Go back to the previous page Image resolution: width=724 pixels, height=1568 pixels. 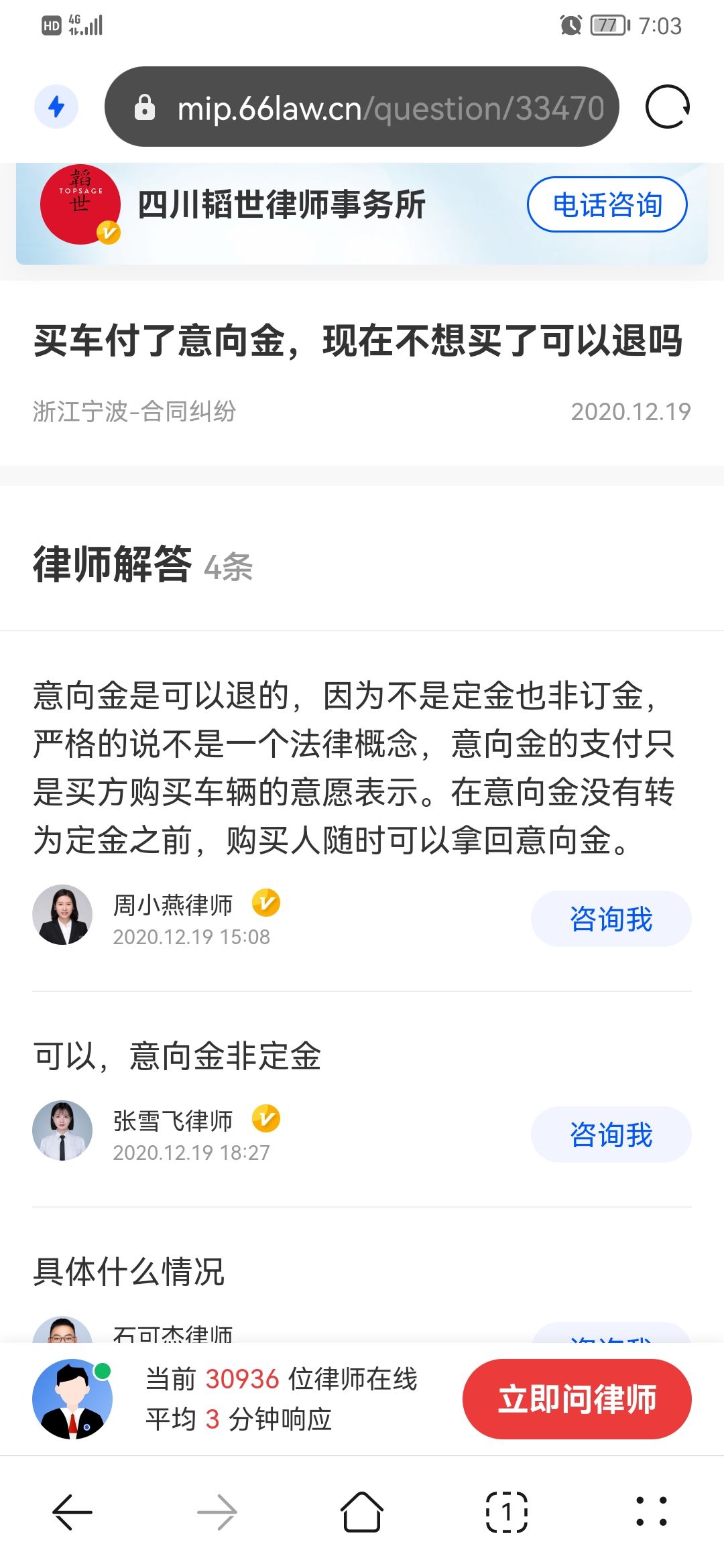click(72, 1512)
